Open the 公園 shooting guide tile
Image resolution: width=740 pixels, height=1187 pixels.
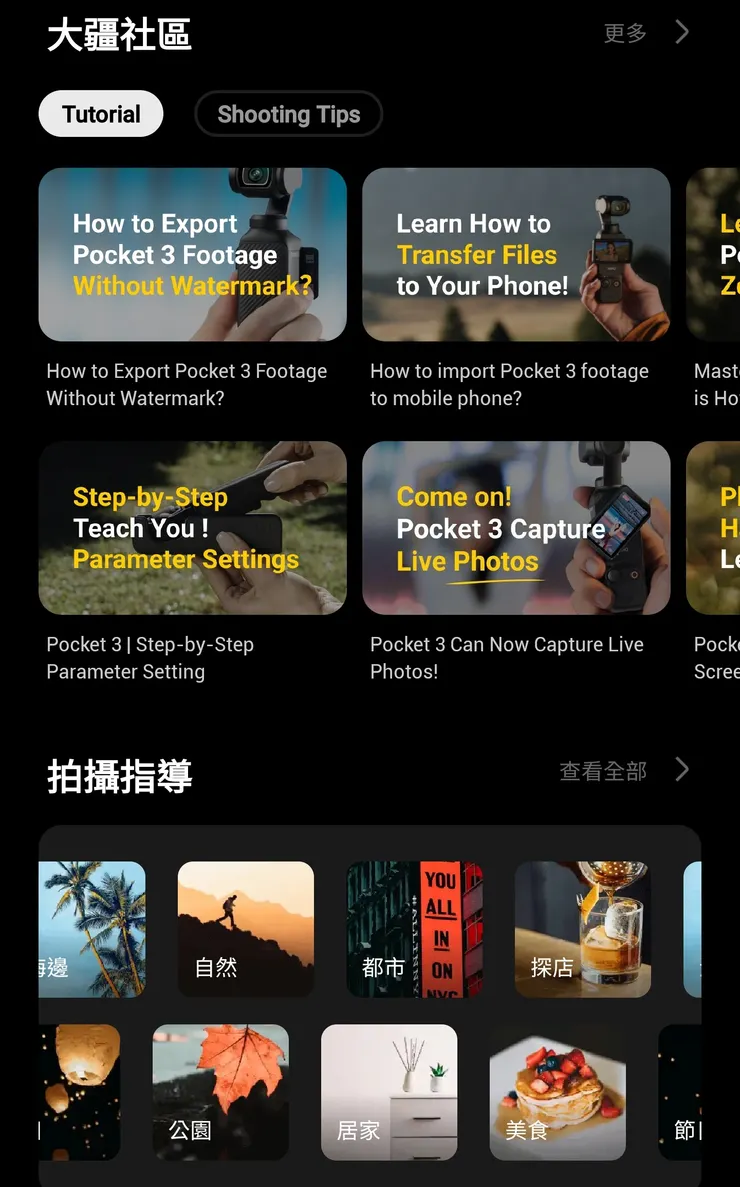click(220, 1092)
